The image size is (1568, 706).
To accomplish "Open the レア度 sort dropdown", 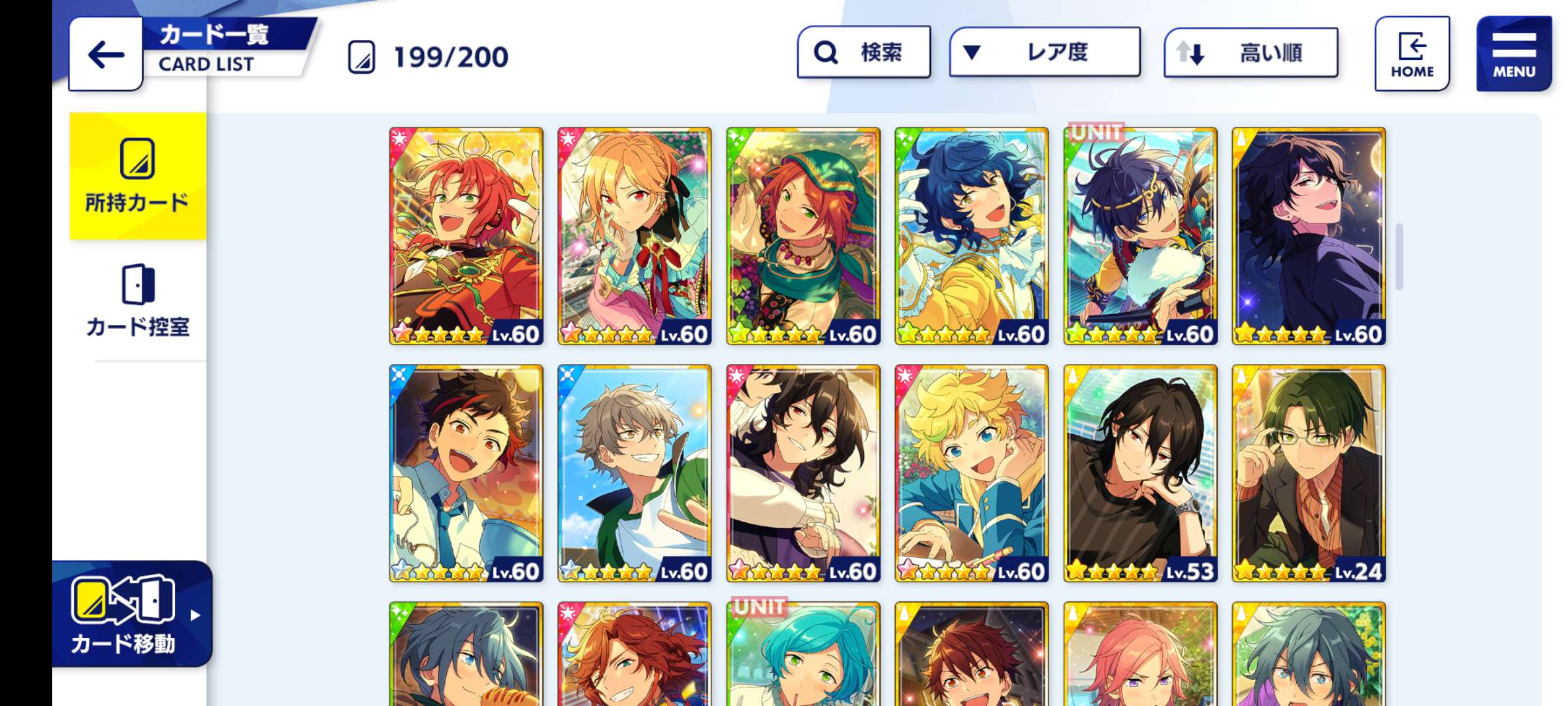I will point(1044,52).
